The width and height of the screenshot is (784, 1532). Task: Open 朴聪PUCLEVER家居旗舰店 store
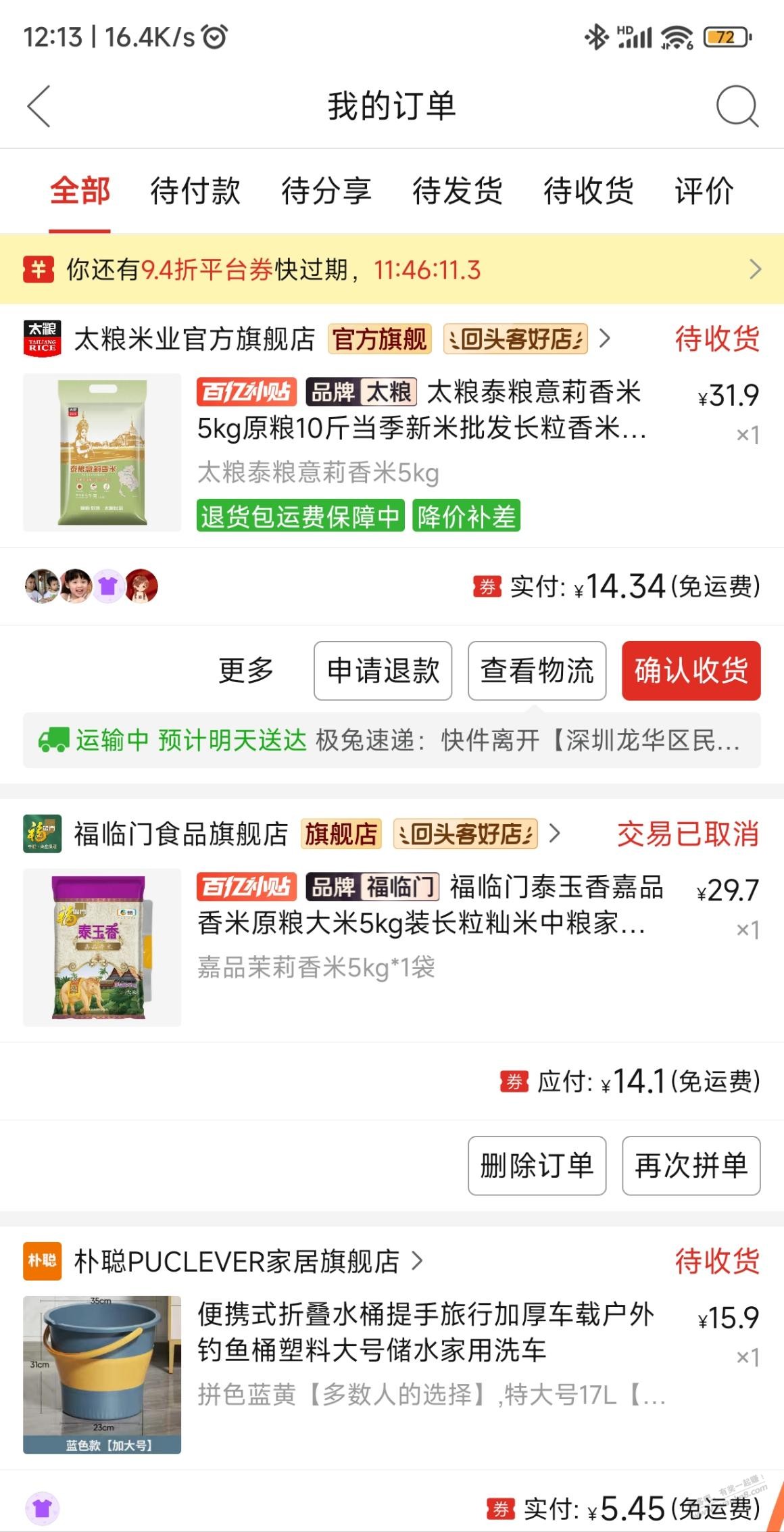[x=237, y=1261]
